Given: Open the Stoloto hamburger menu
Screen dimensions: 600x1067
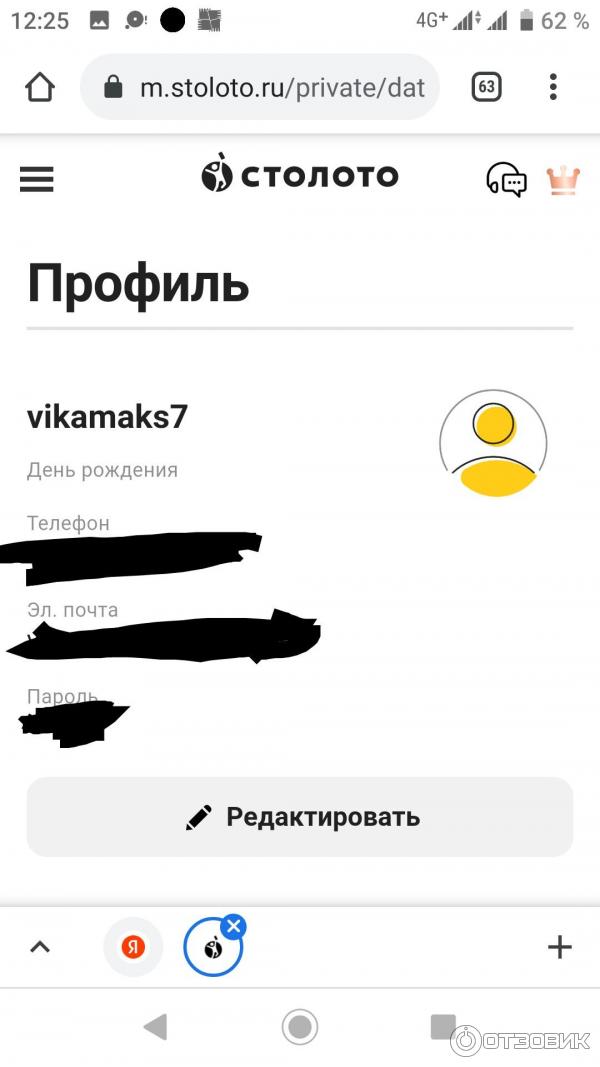Looking at the screenshot, I should [x=36, y=179].
